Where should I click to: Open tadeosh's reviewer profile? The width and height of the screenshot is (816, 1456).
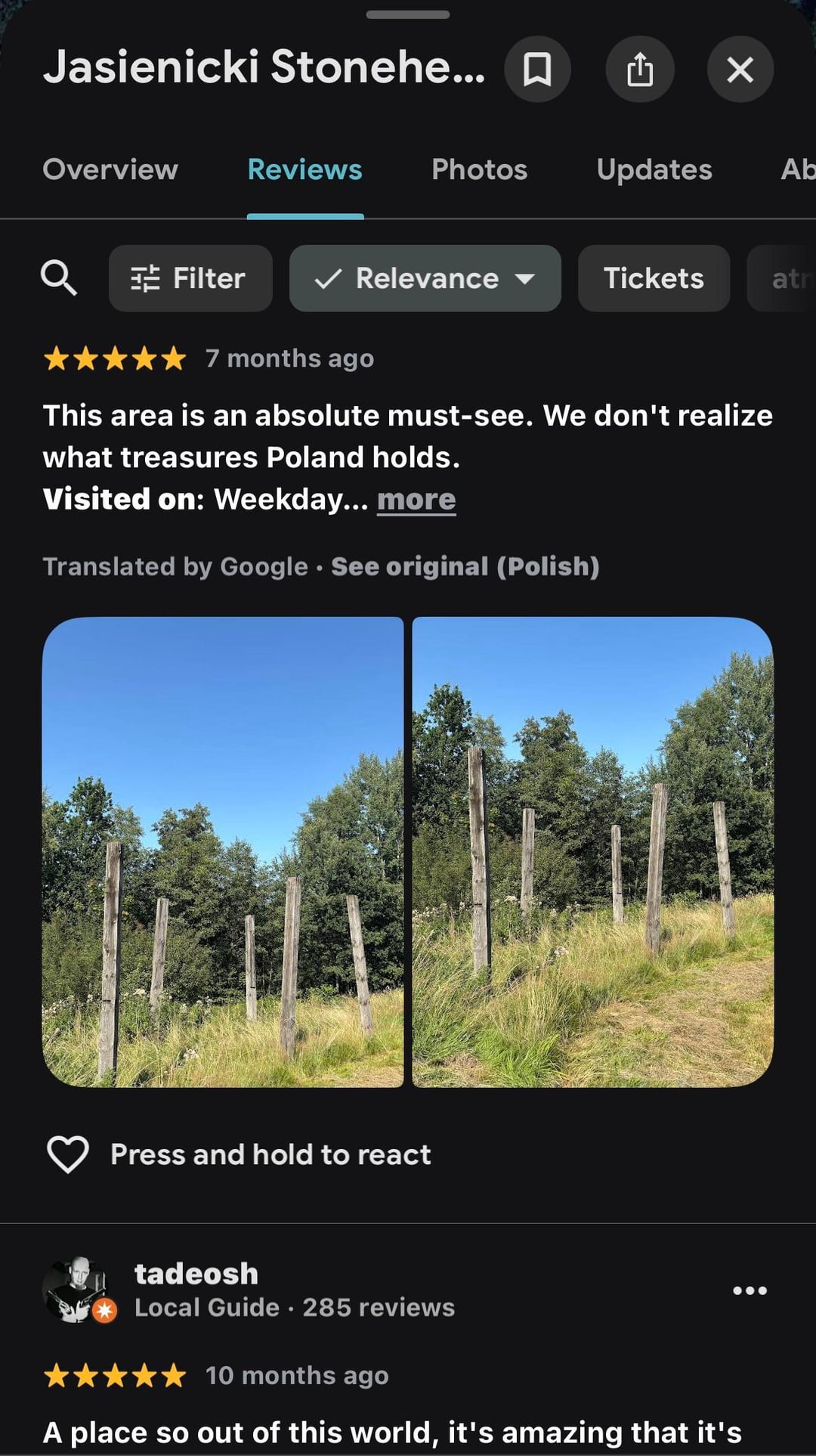[196, 1275]
